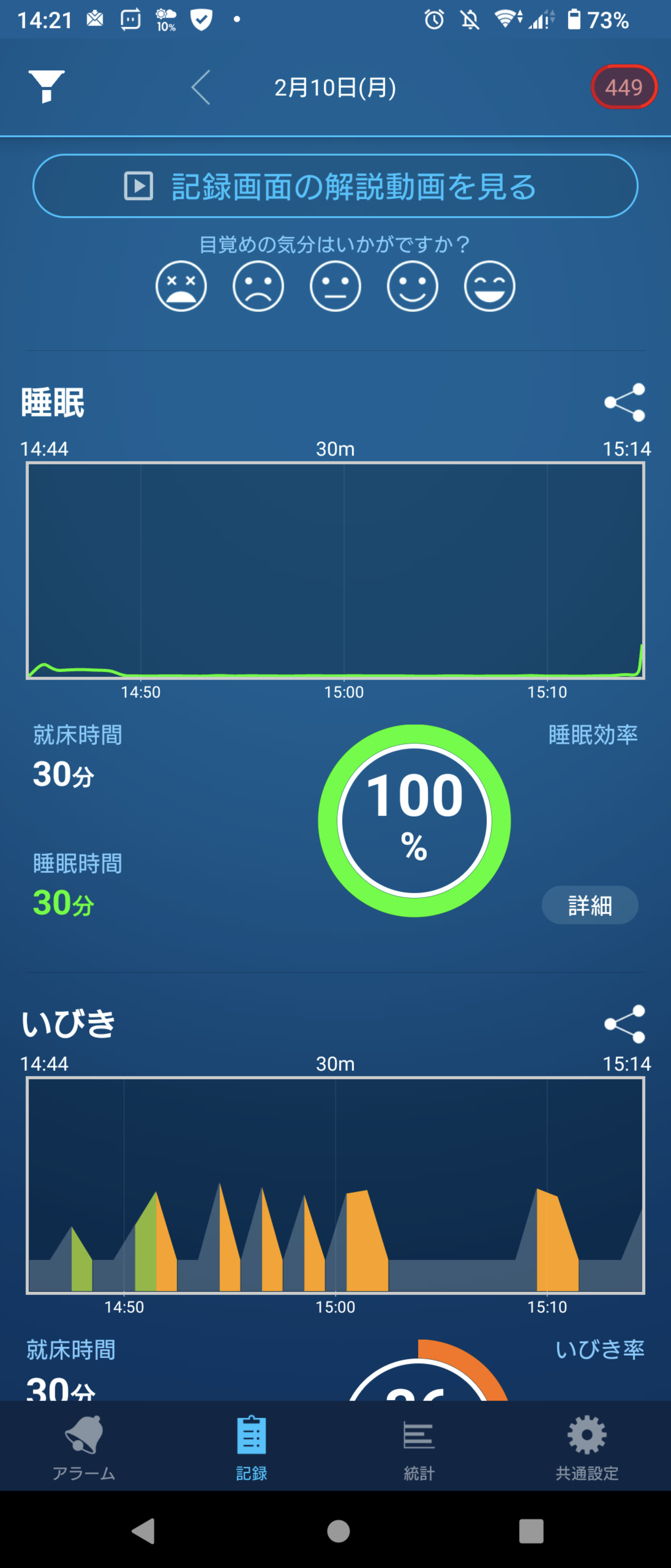Screen dimensions: 671x1568
Task: Go to the previous day's record
Action: pyautogui.click(x=201, y=88)
